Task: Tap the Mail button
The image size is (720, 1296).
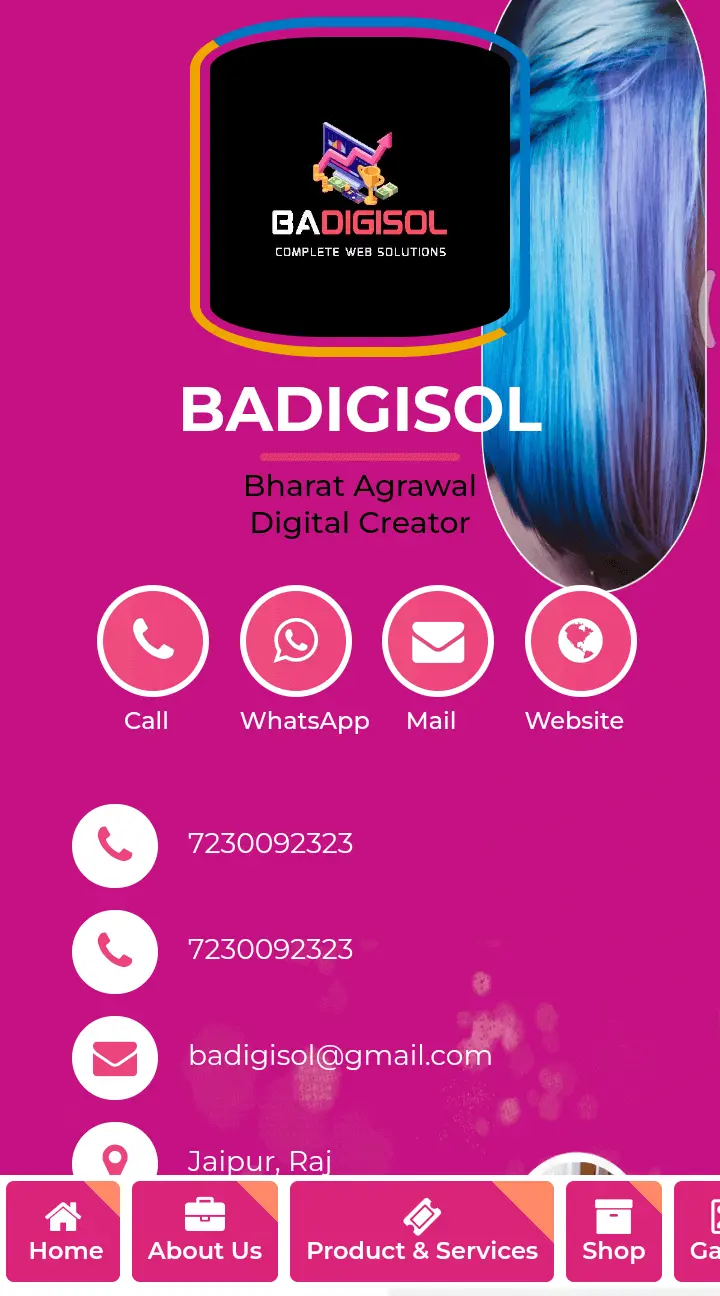Action: click(437, 641)
